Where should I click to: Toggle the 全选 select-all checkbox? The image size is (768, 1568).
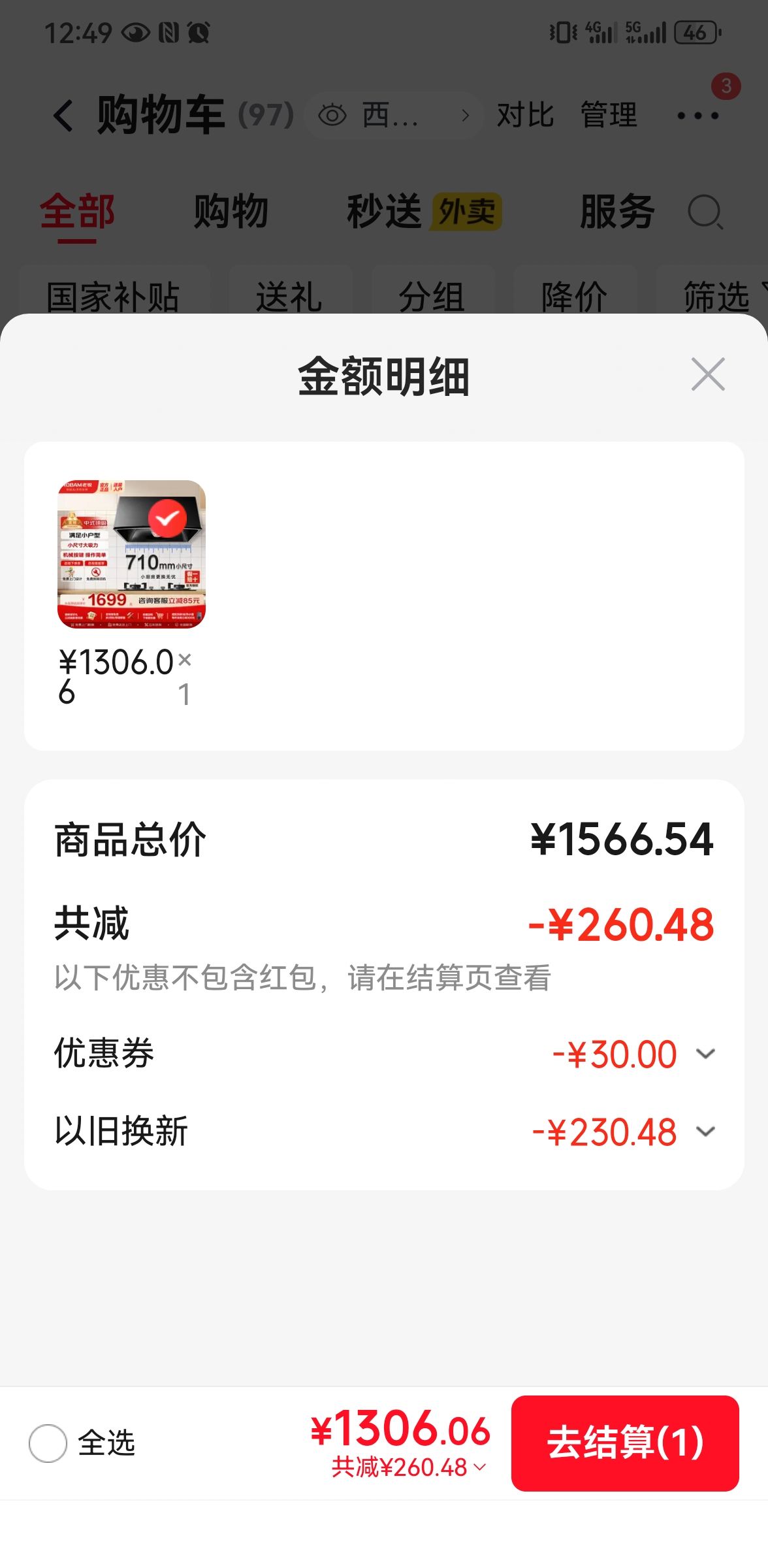pos(48,1443)
